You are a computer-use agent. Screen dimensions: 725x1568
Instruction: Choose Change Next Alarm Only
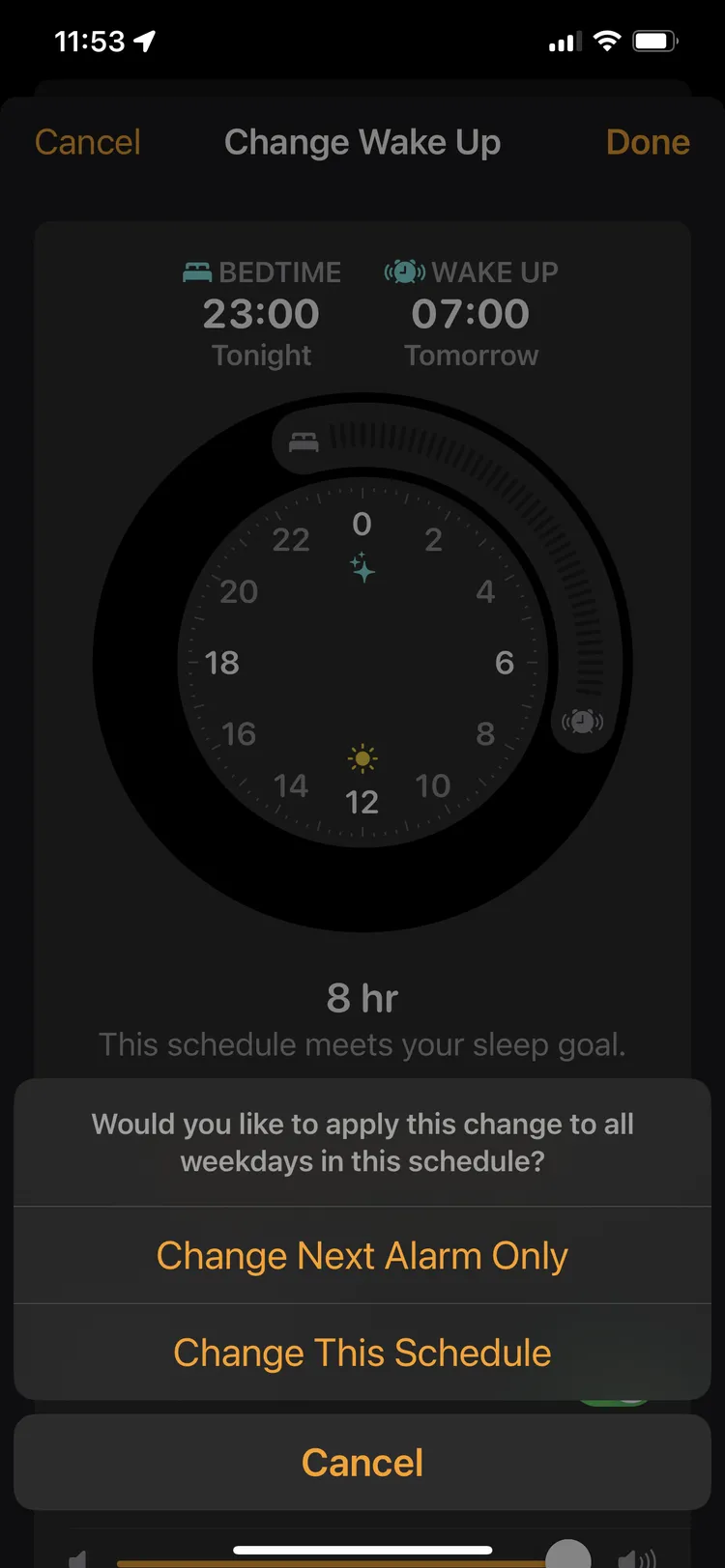click(362, 1256)
